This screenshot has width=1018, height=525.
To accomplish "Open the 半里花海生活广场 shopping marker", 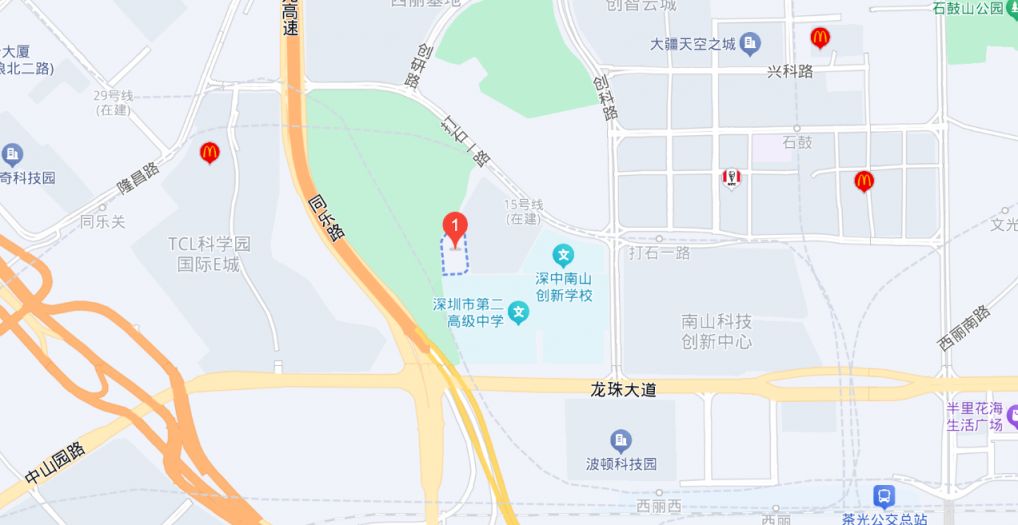I will 1011,414.
